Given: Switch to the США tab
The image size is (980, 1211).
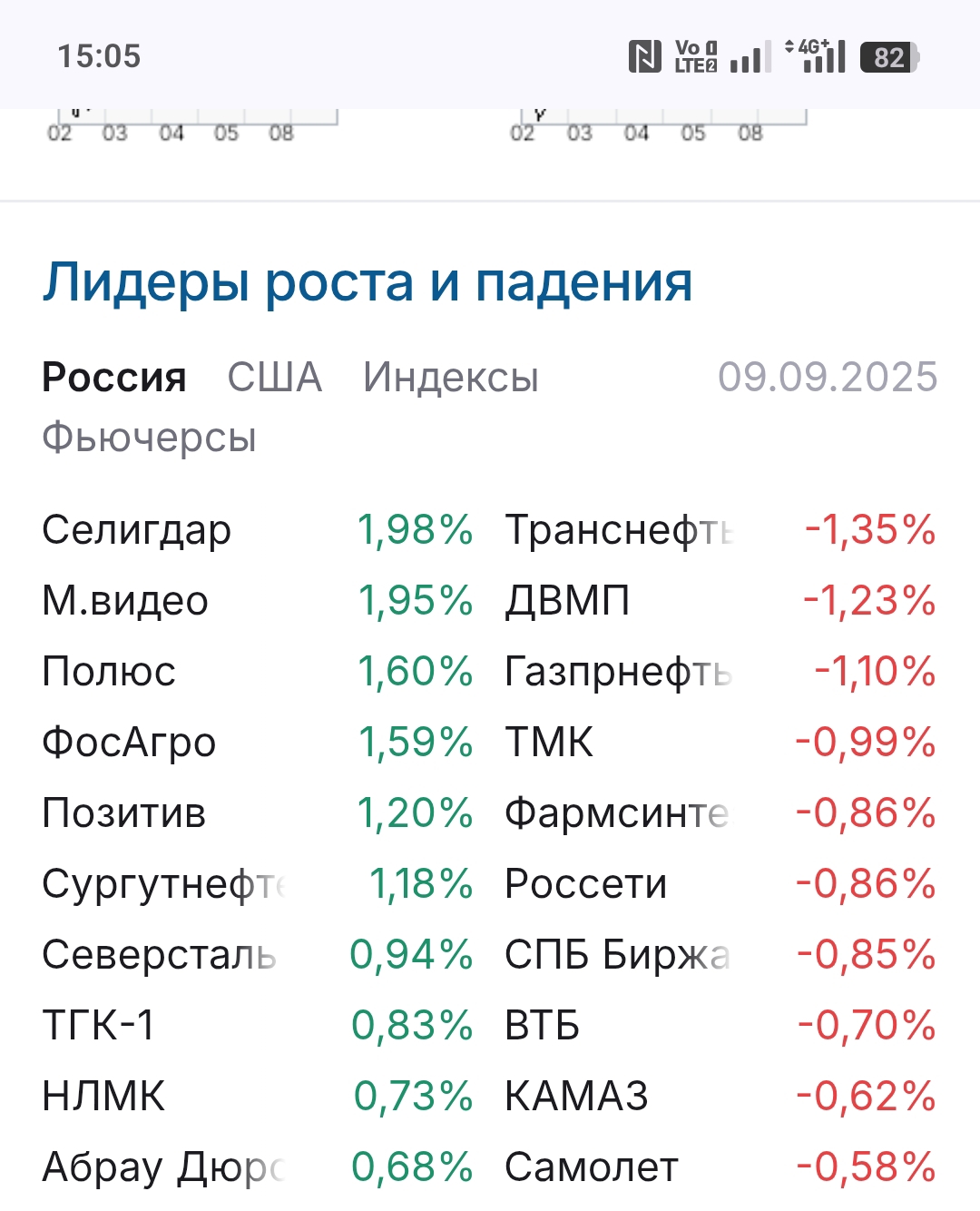Looking at the screenshot, I should 274,377.
